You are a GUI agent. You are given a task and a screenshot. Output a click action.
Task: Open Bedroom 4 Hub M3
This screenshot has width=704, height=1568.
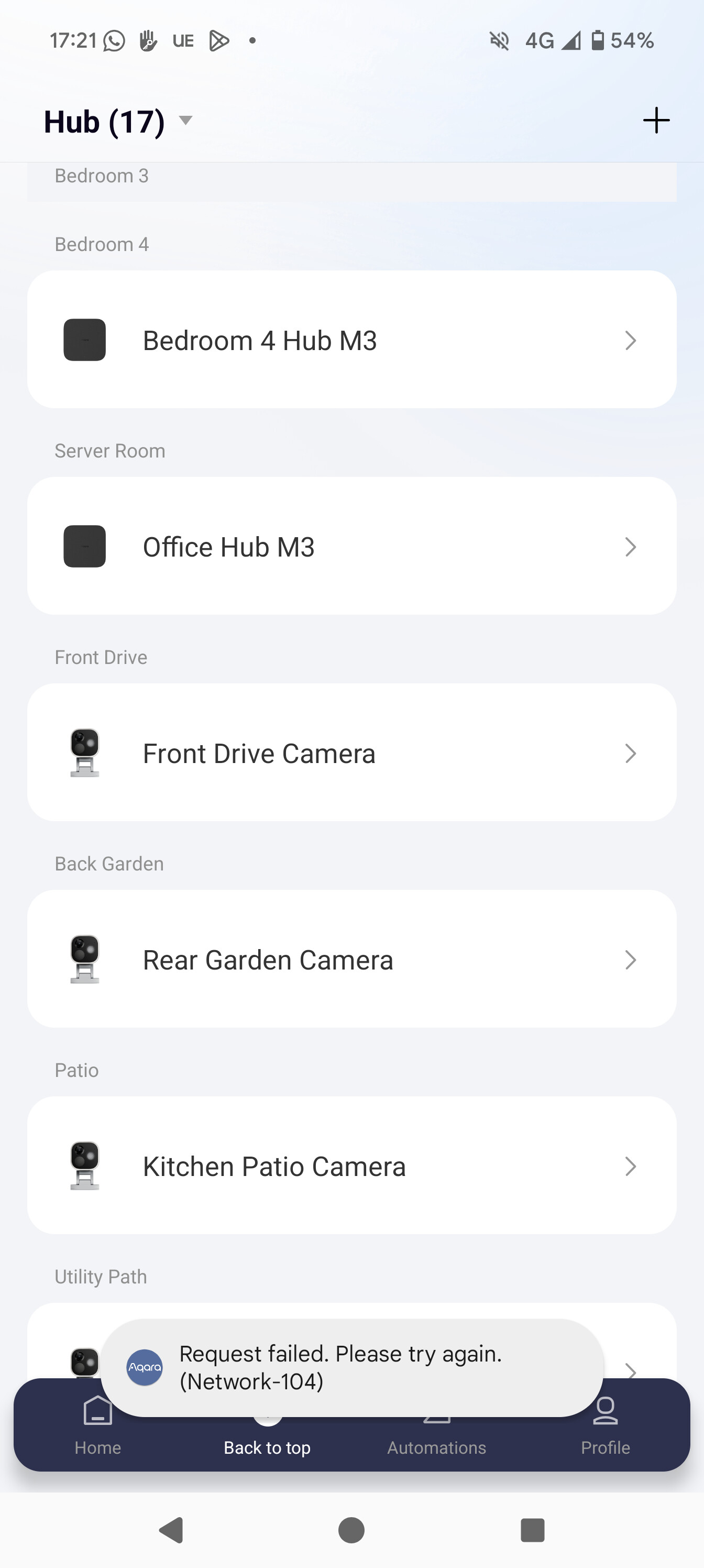tap(351, 340)
